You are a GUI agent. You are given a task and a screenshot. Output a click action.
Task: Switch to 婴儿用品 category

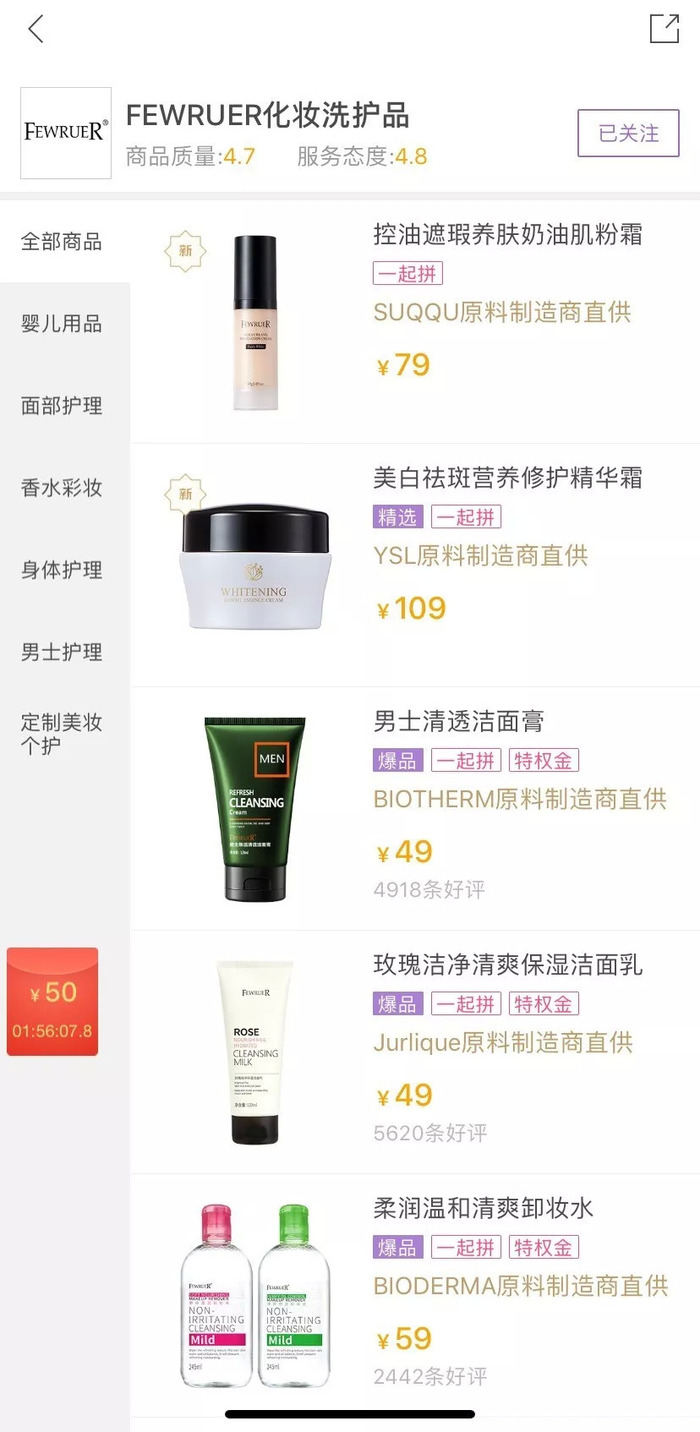pyautogui.click(x=62, y=324)
